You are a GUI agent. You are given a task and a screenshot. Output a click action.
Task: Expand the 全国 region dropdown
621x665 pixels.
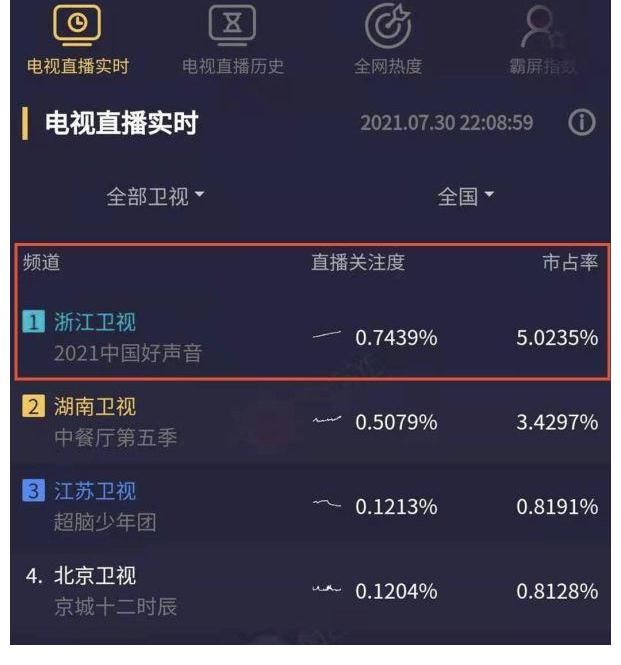coord(466,196)
